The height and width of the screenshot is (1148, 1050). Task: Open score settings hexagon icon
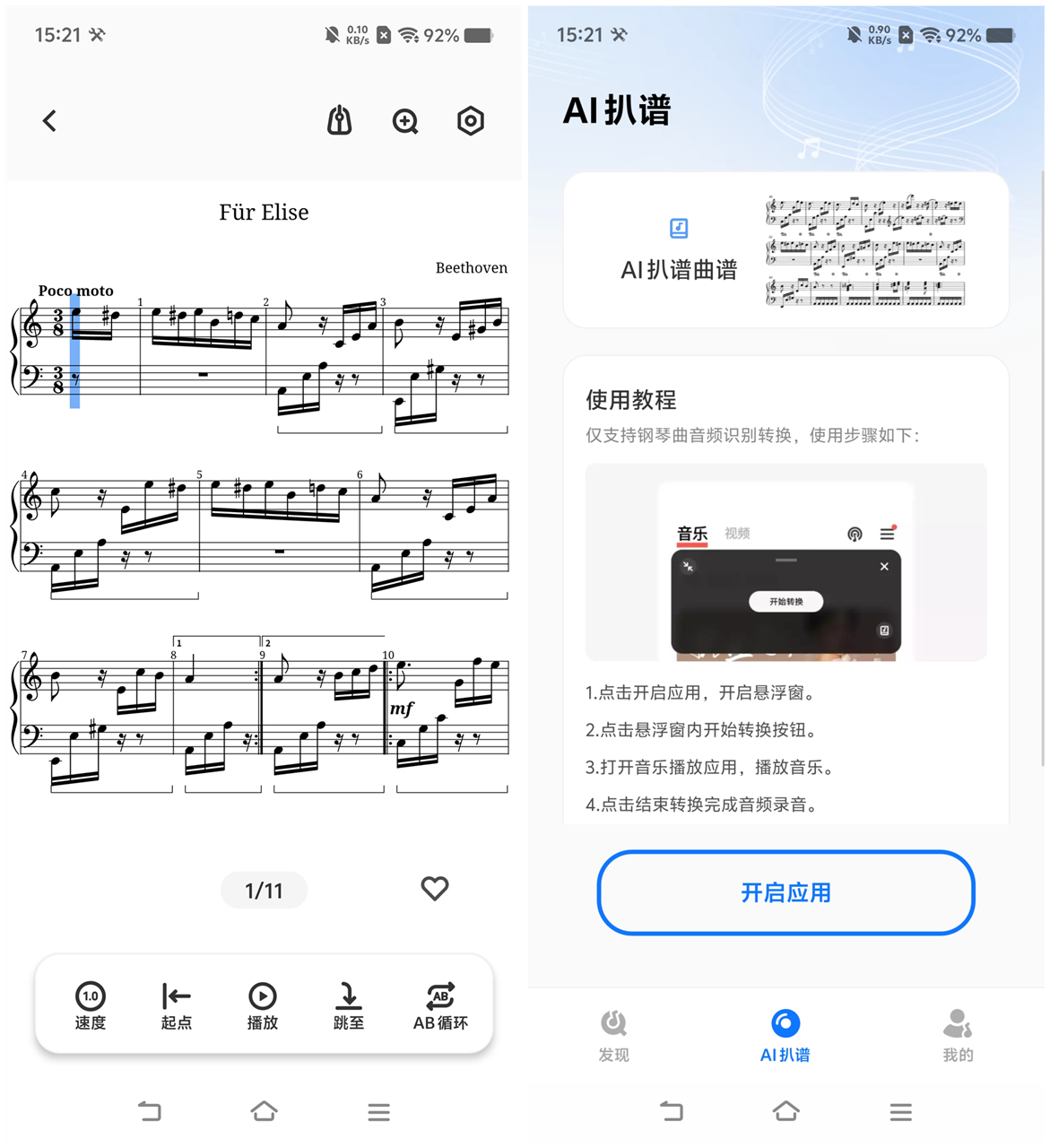point(471,121)
